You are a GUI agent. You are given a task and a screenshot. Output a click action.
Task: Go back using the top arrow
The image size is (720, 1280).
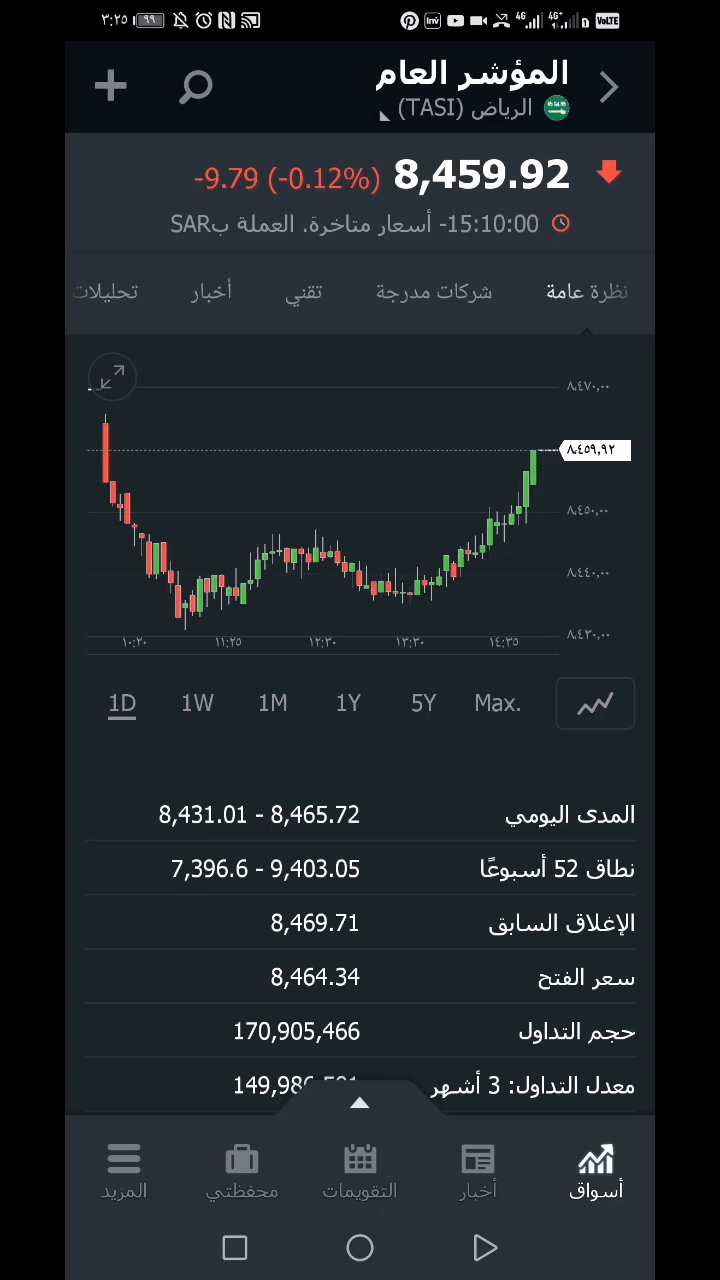tap(609, 87)
